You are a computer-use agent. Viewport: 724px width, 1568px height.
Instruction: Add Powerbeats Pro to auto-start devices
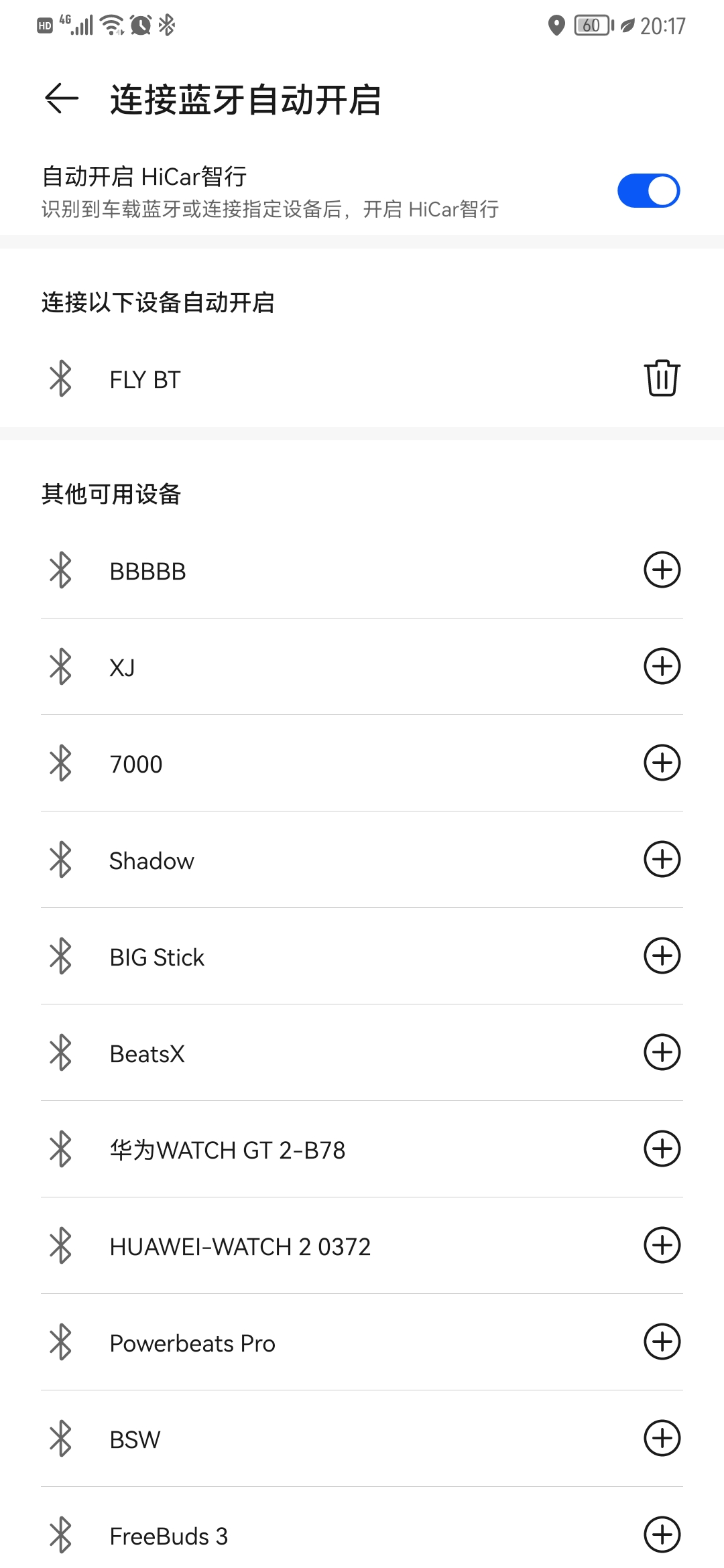(662, 1343)
